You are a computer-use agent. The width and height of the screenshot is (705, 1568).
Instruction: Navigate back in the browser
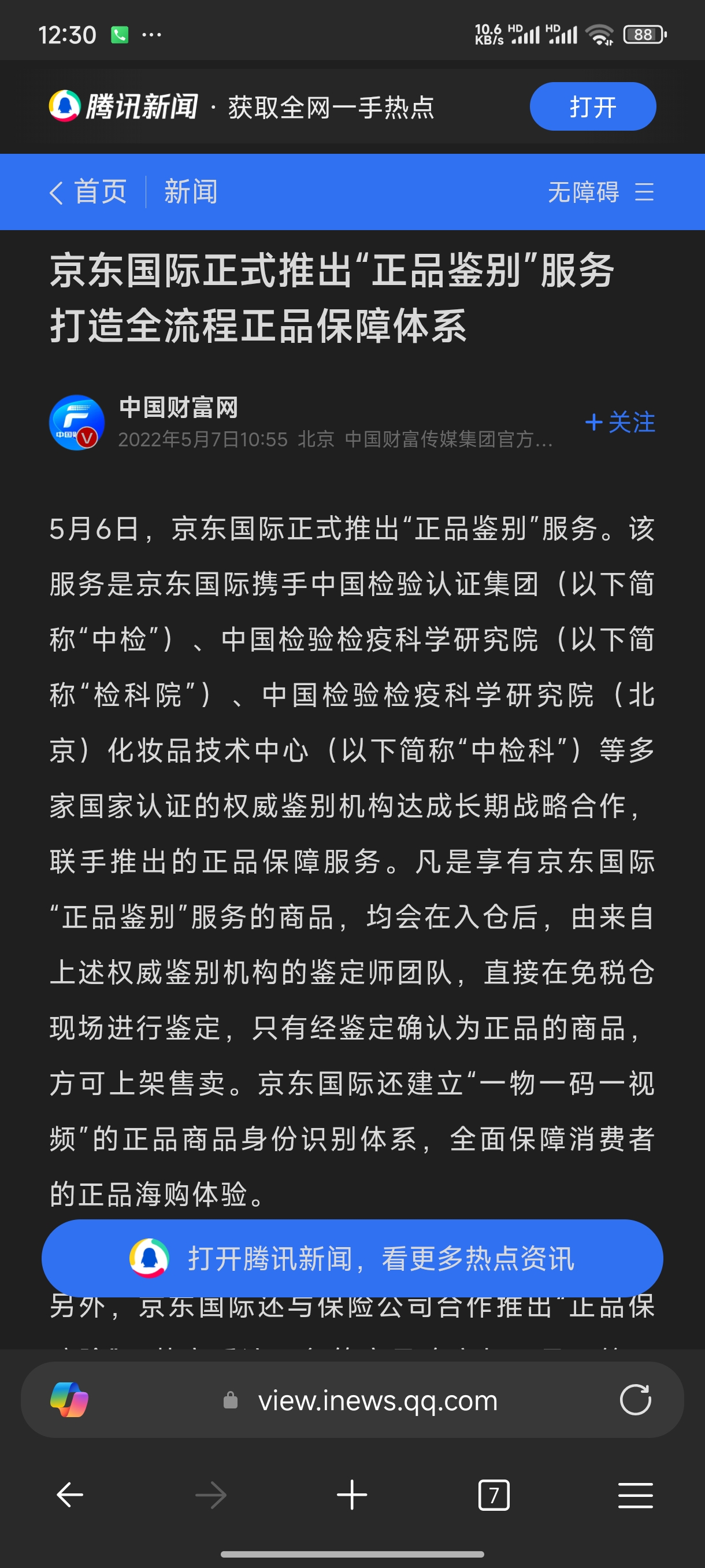point(70,1495)
